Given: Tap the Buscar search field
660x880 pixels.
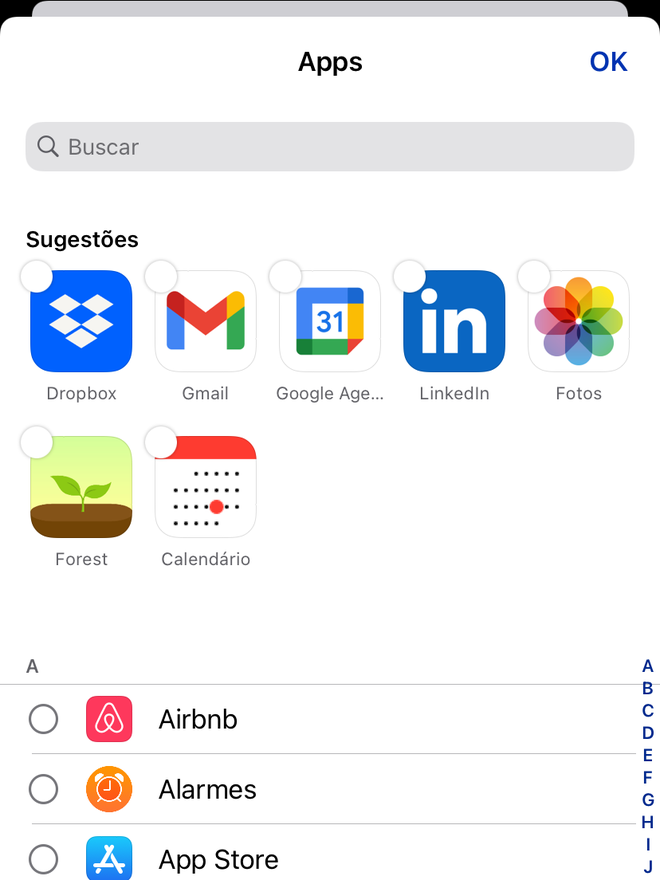Looking at the screenshot, I should click(x=330, y=147).
